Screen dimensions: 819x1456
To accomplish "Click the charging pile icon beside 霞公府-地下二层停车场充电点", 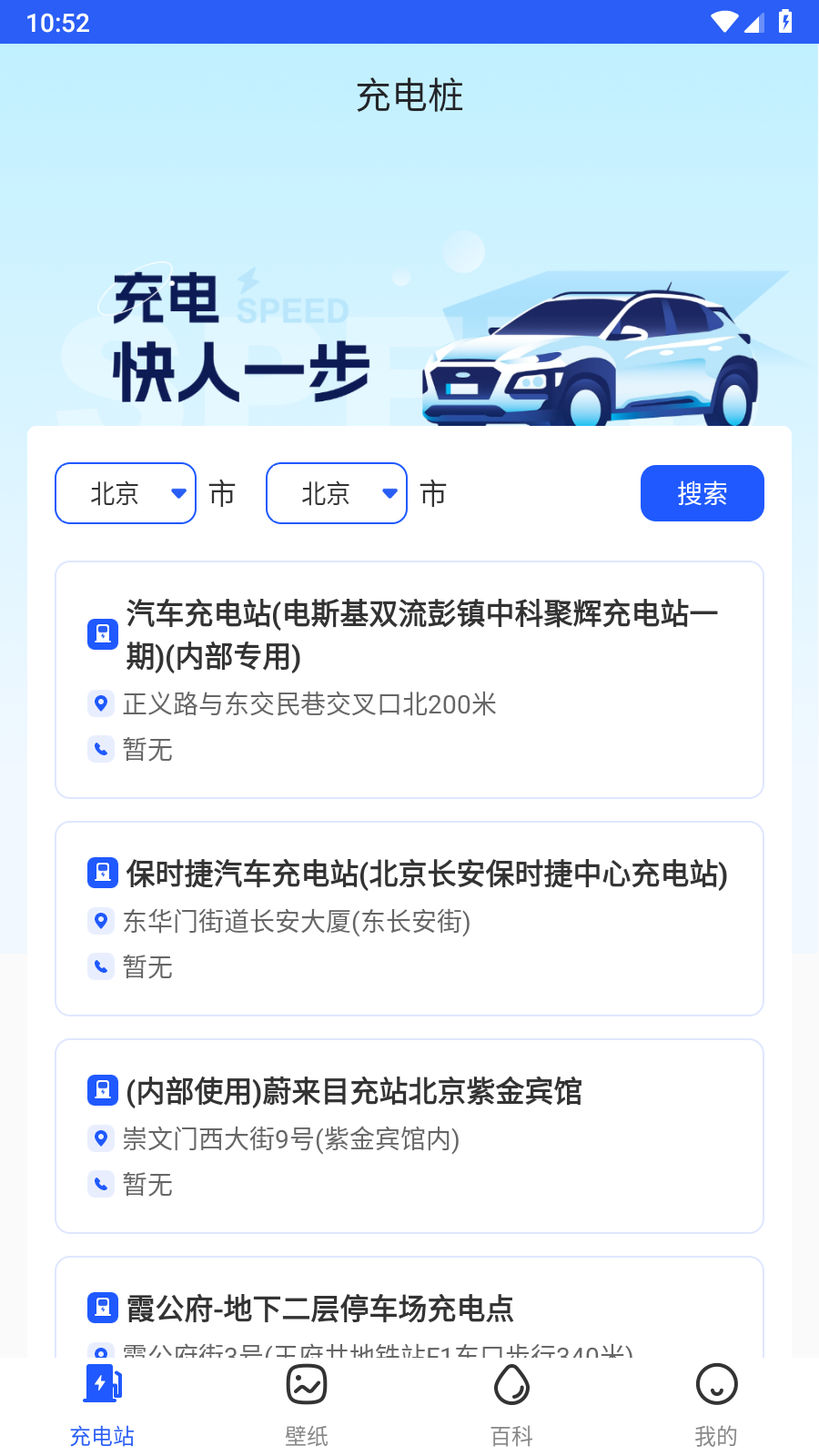I will (101, 1307).
